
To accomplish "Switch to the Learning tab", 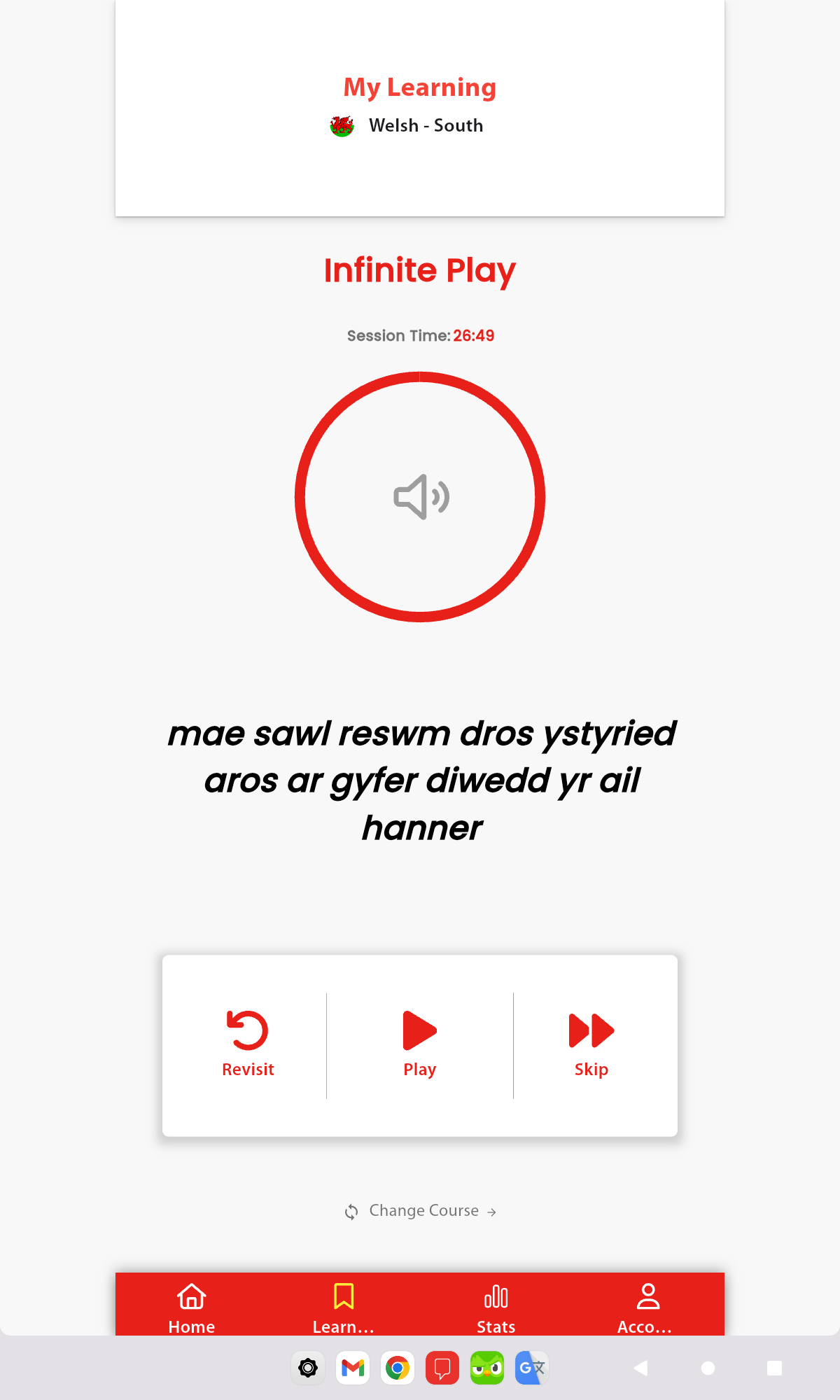I will click(x=344, y=1308).
